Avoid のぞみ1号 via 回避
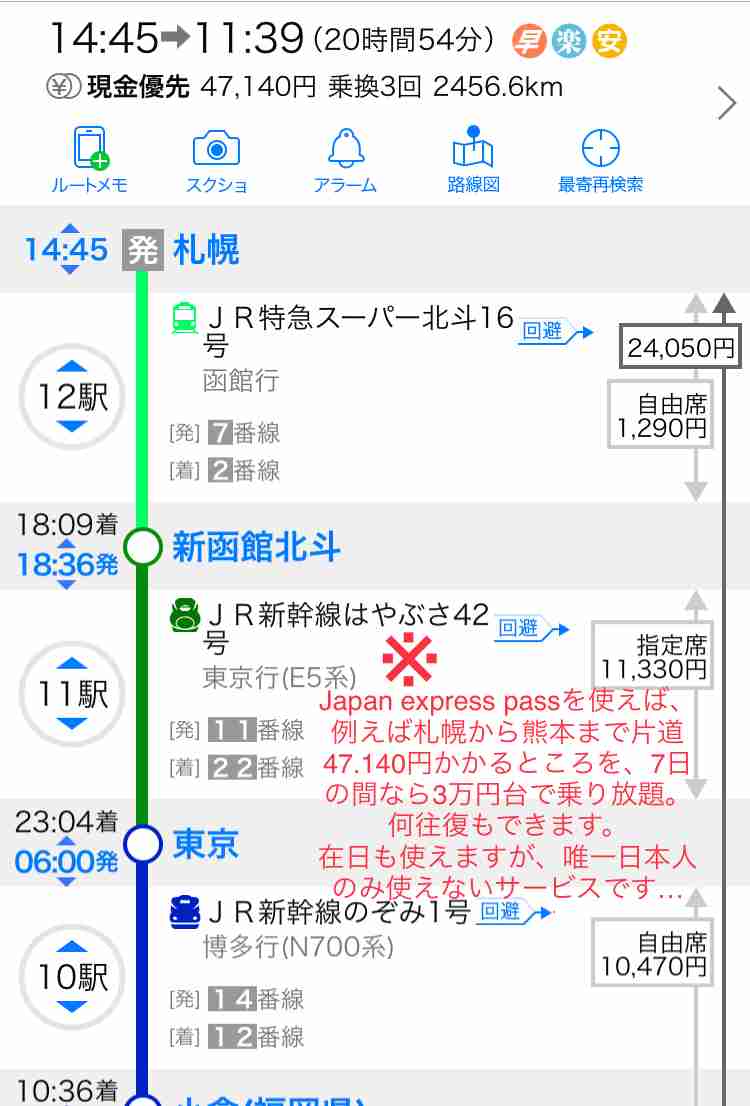Image resolution: width=750 pixels, height=1106 pixels. (x=514, y=911)
